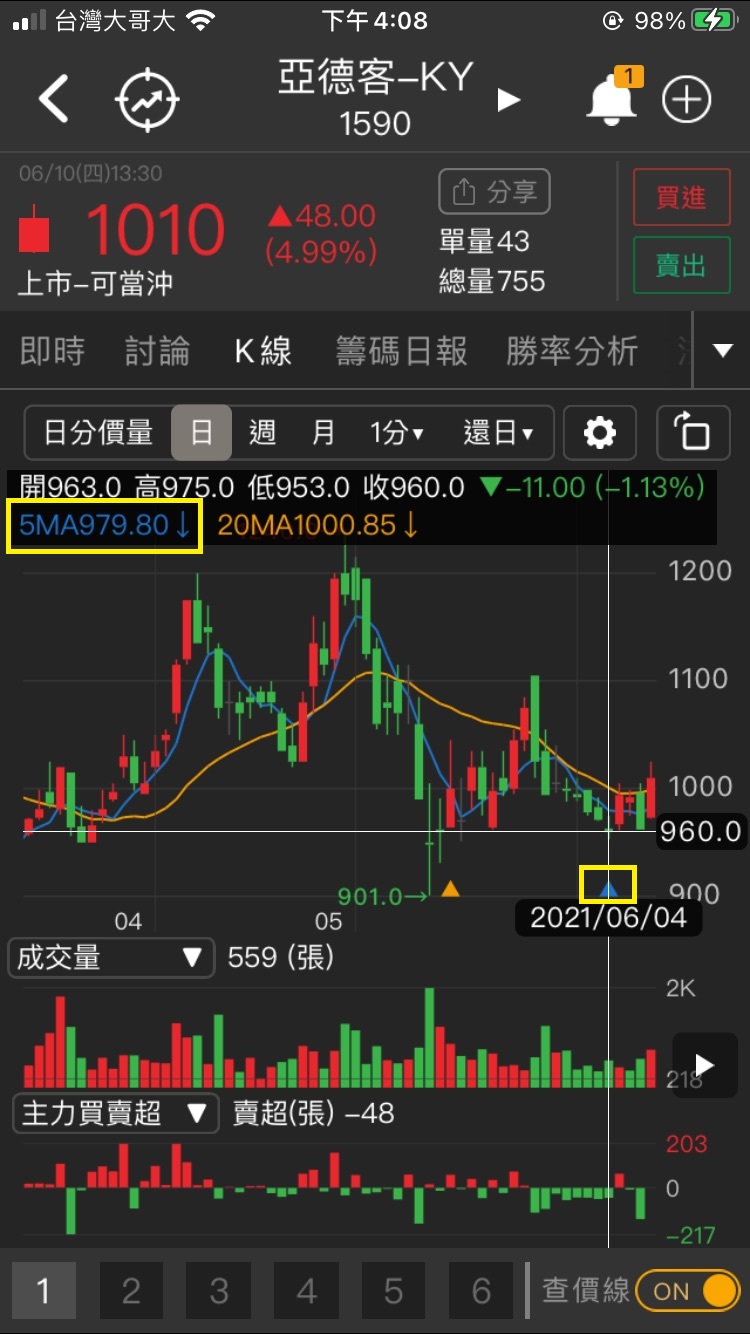Tap the 賣出 sell button

[681, 265]
